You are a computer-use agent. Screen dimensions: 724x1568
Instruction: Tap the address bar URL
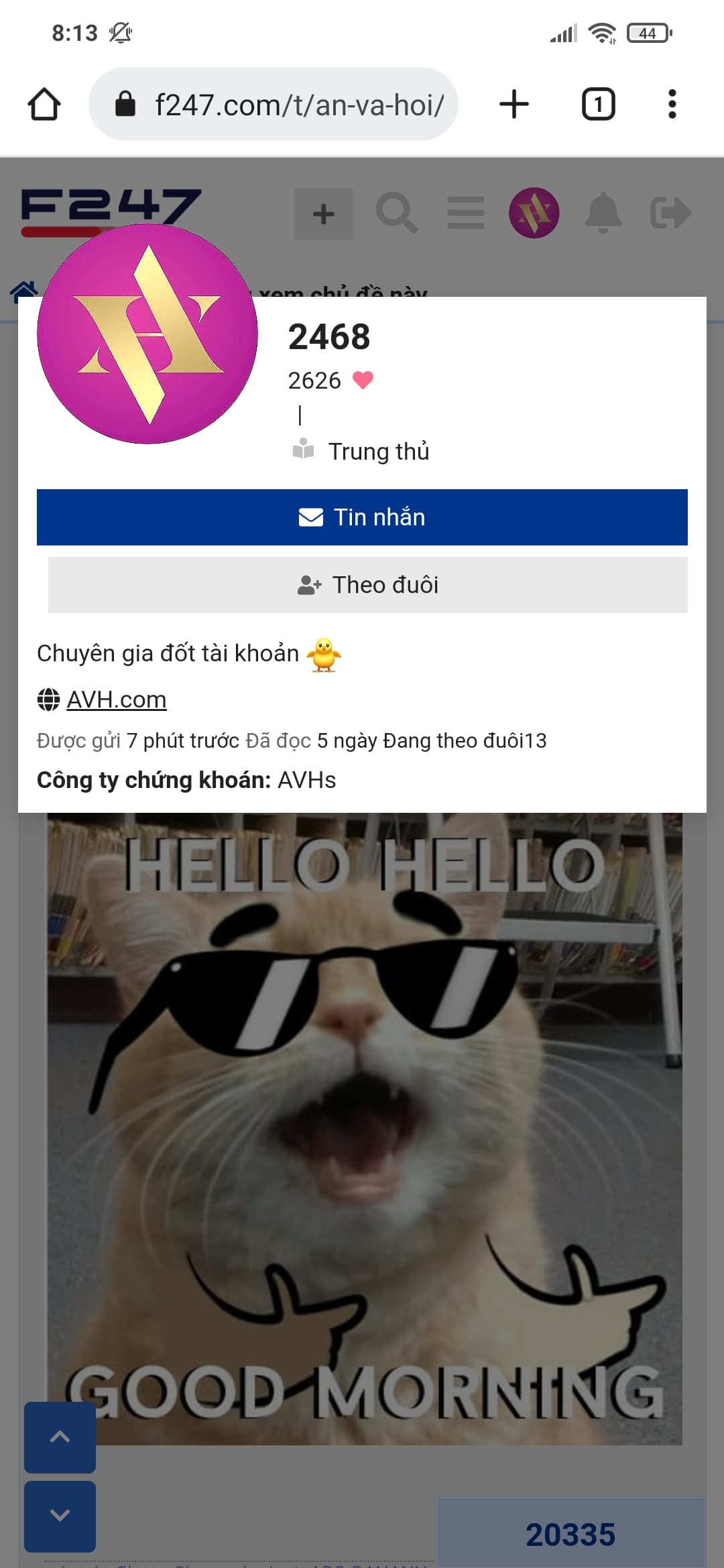tap(298, 105)
